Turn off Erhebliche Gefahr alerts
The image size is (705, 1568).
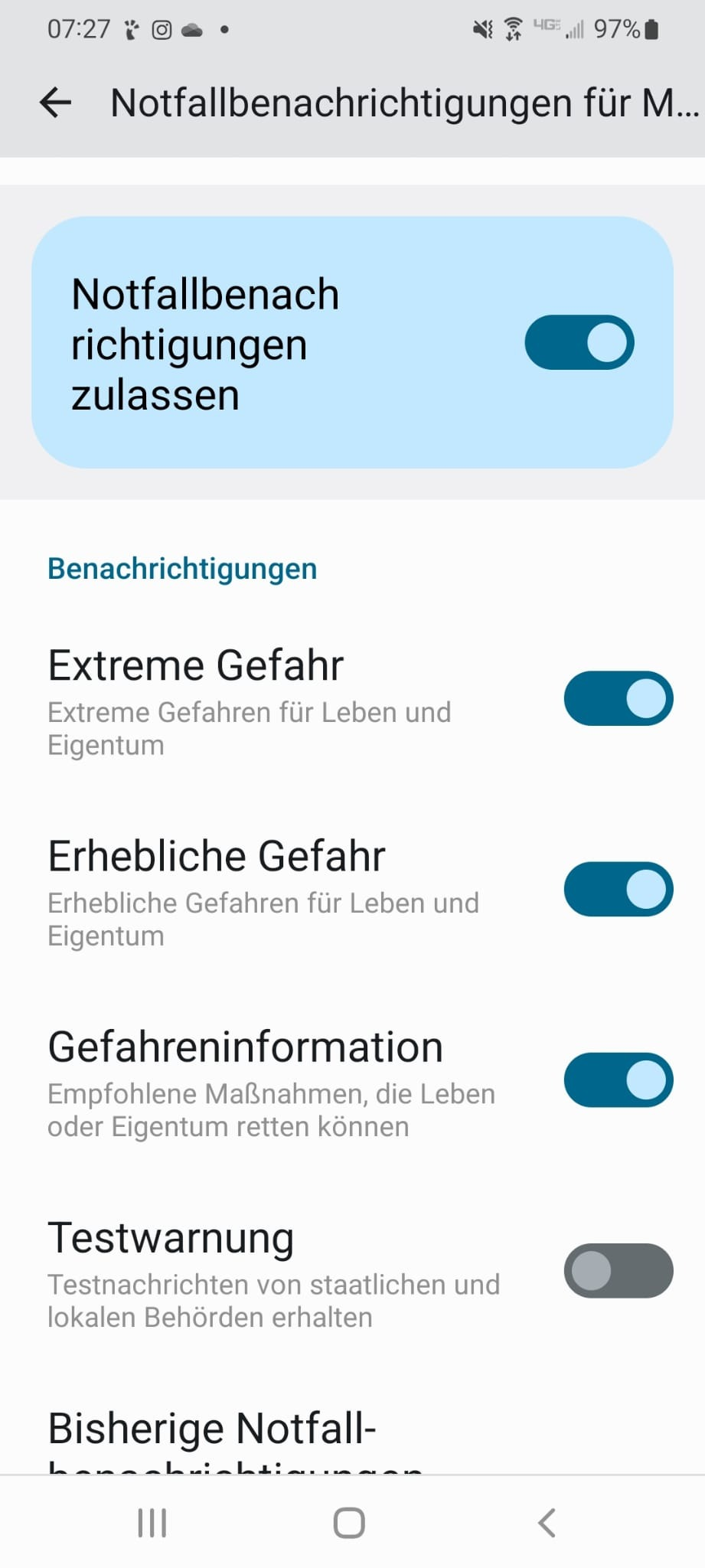click(618, 889)
